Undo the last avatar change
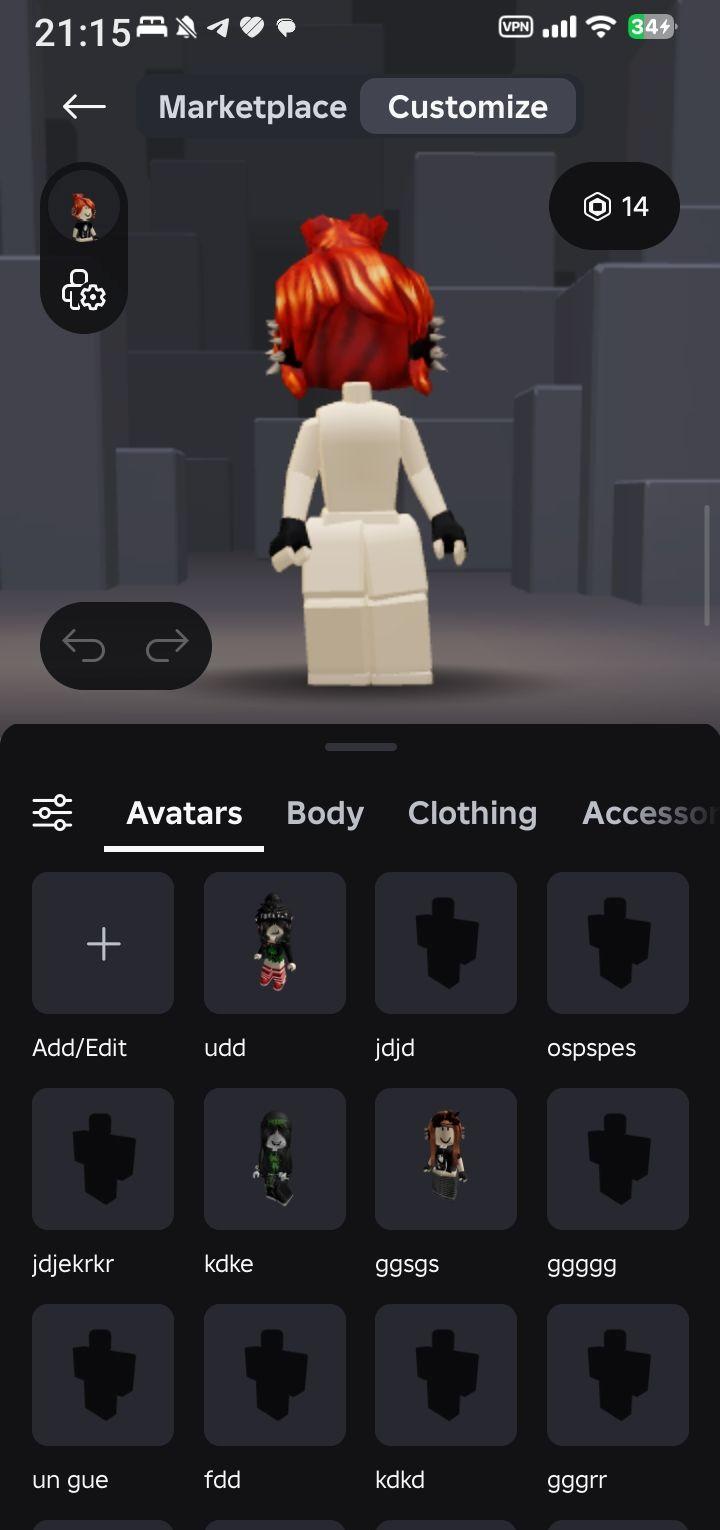720x1530 pixels. tap(84, 646)
